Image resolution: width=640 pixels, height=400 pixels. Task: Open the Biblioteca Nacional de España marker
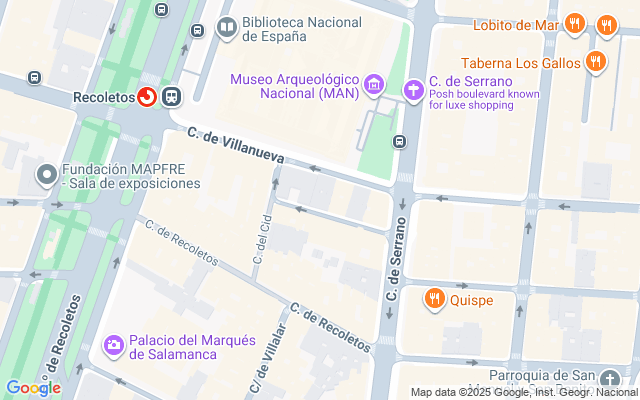227,28
